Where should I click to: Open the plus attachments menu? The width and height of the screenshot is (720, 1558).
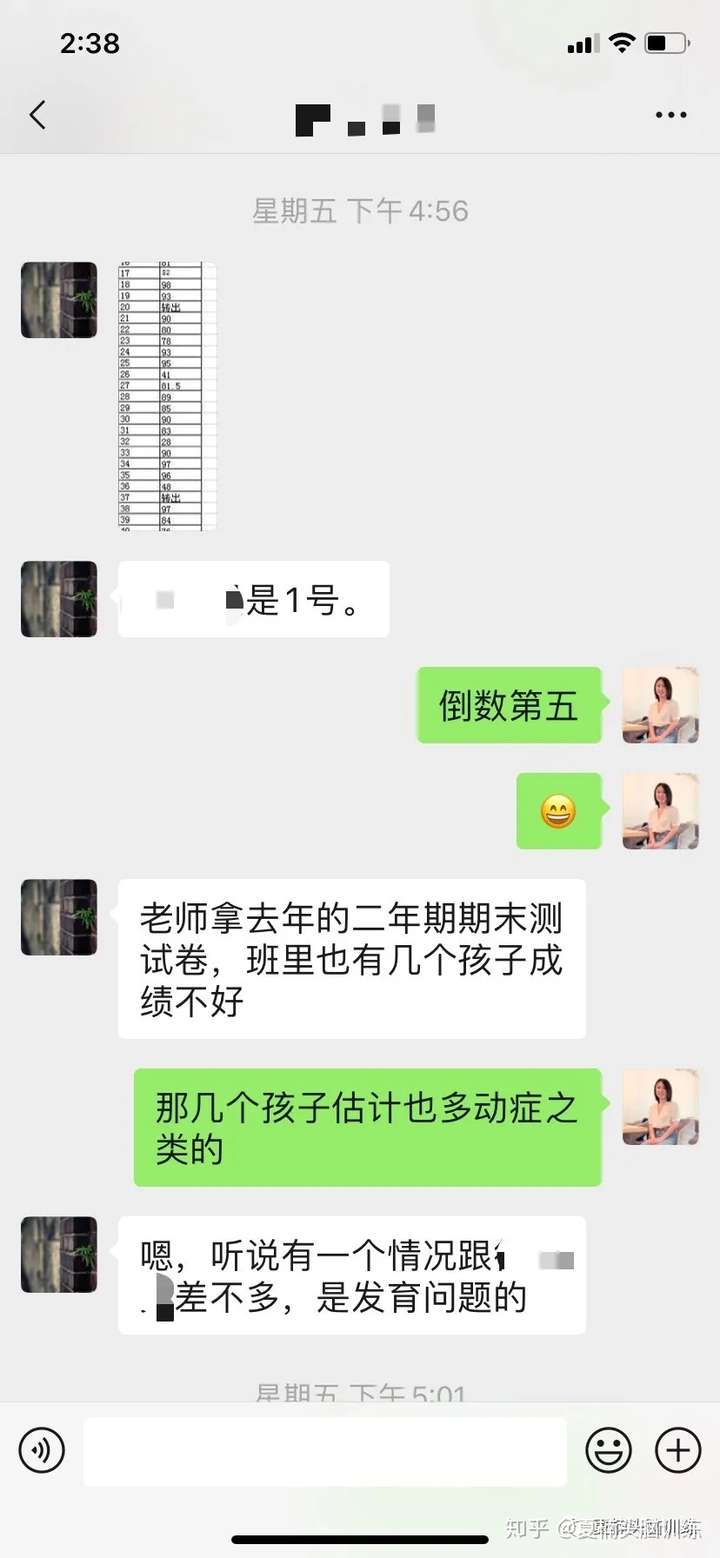coord(677,1450)
